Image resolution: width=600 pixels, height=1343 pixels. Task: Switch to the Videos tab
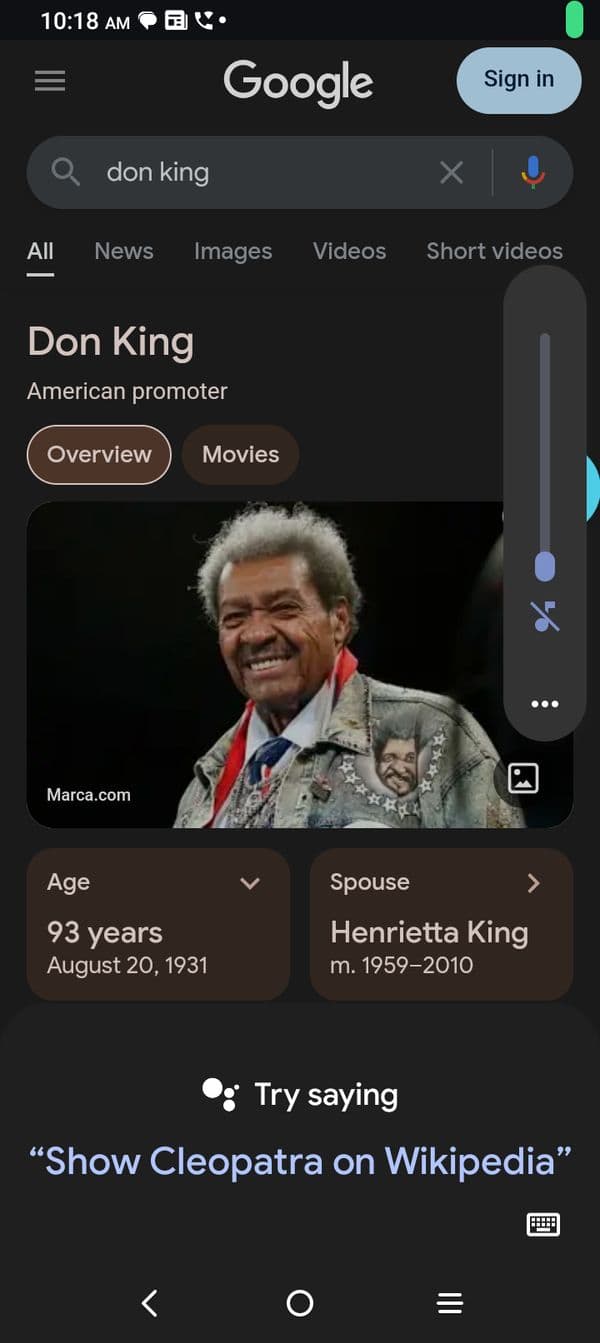[349, 251]
